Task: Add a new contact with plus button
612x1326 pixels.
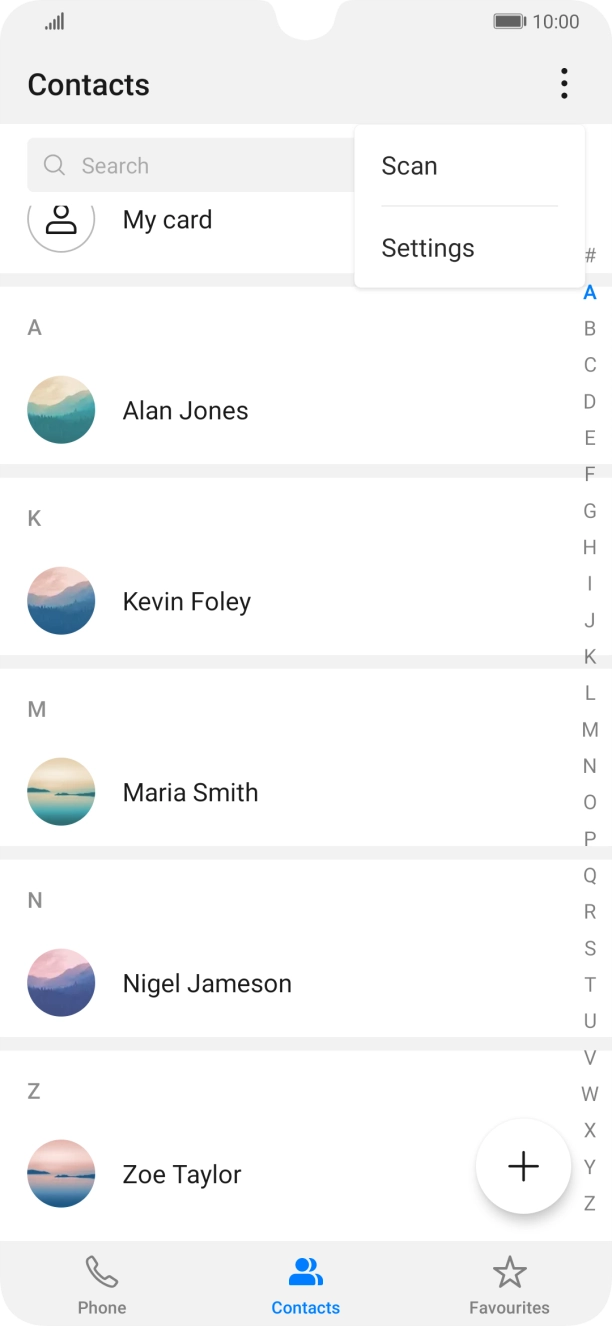Action: coord(523,1166)
